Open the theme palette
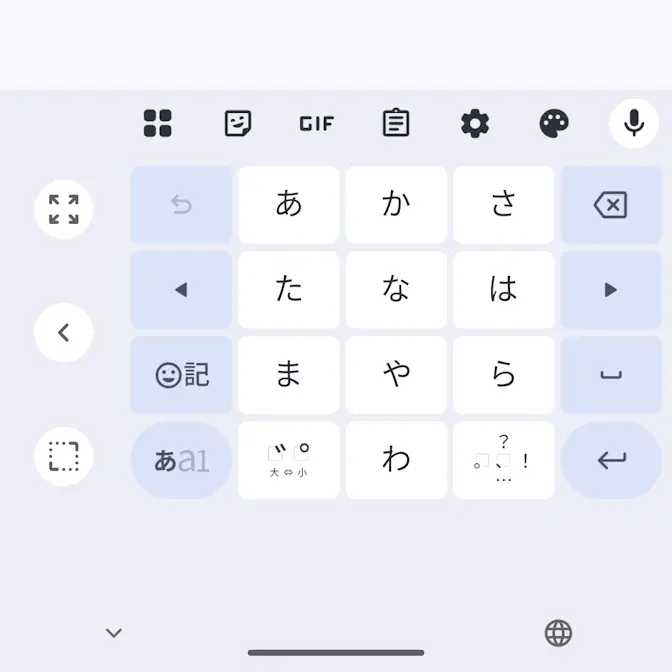The image size is (672, 672). point(554,124)
